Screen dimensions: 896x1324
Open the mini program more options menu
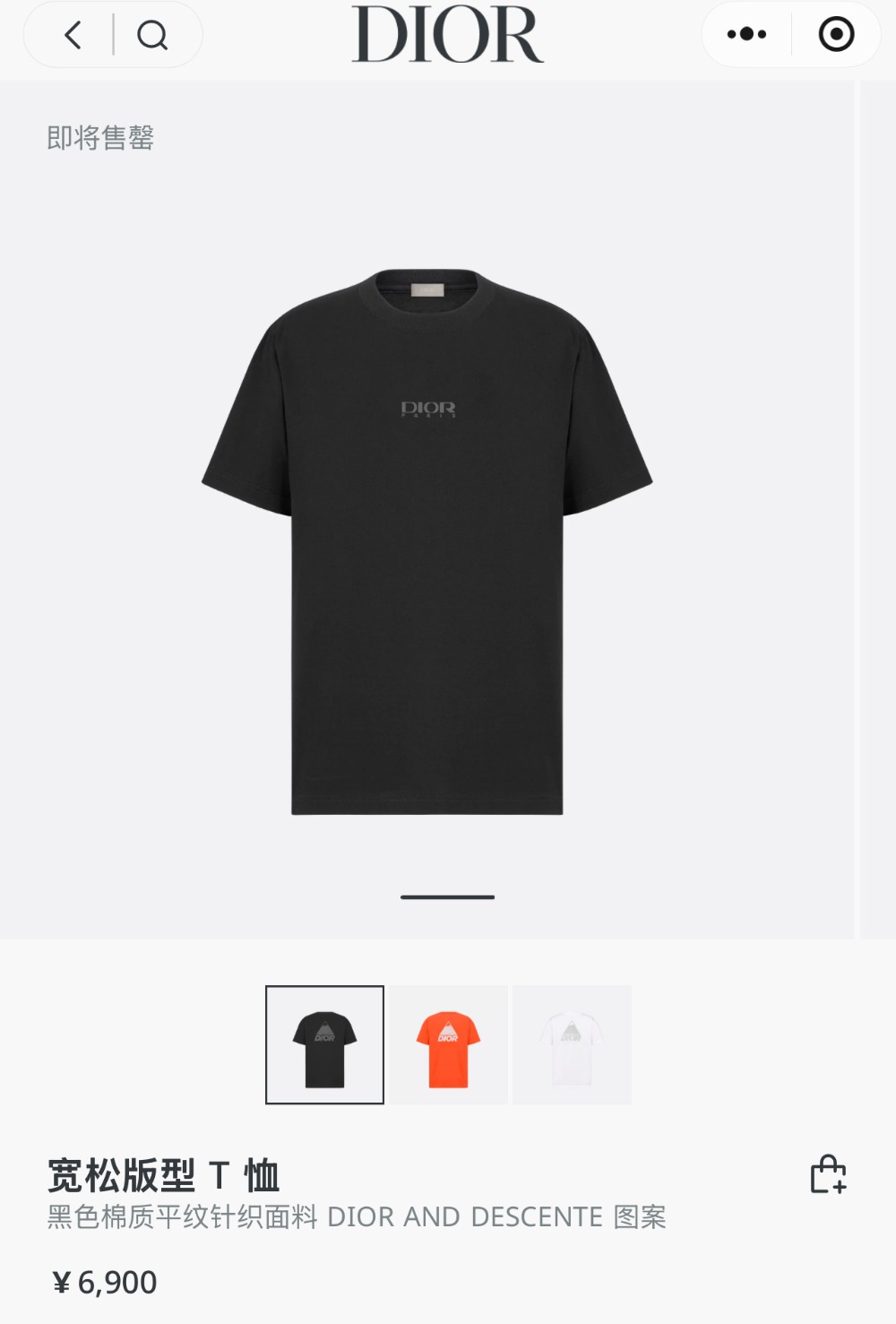746,35
